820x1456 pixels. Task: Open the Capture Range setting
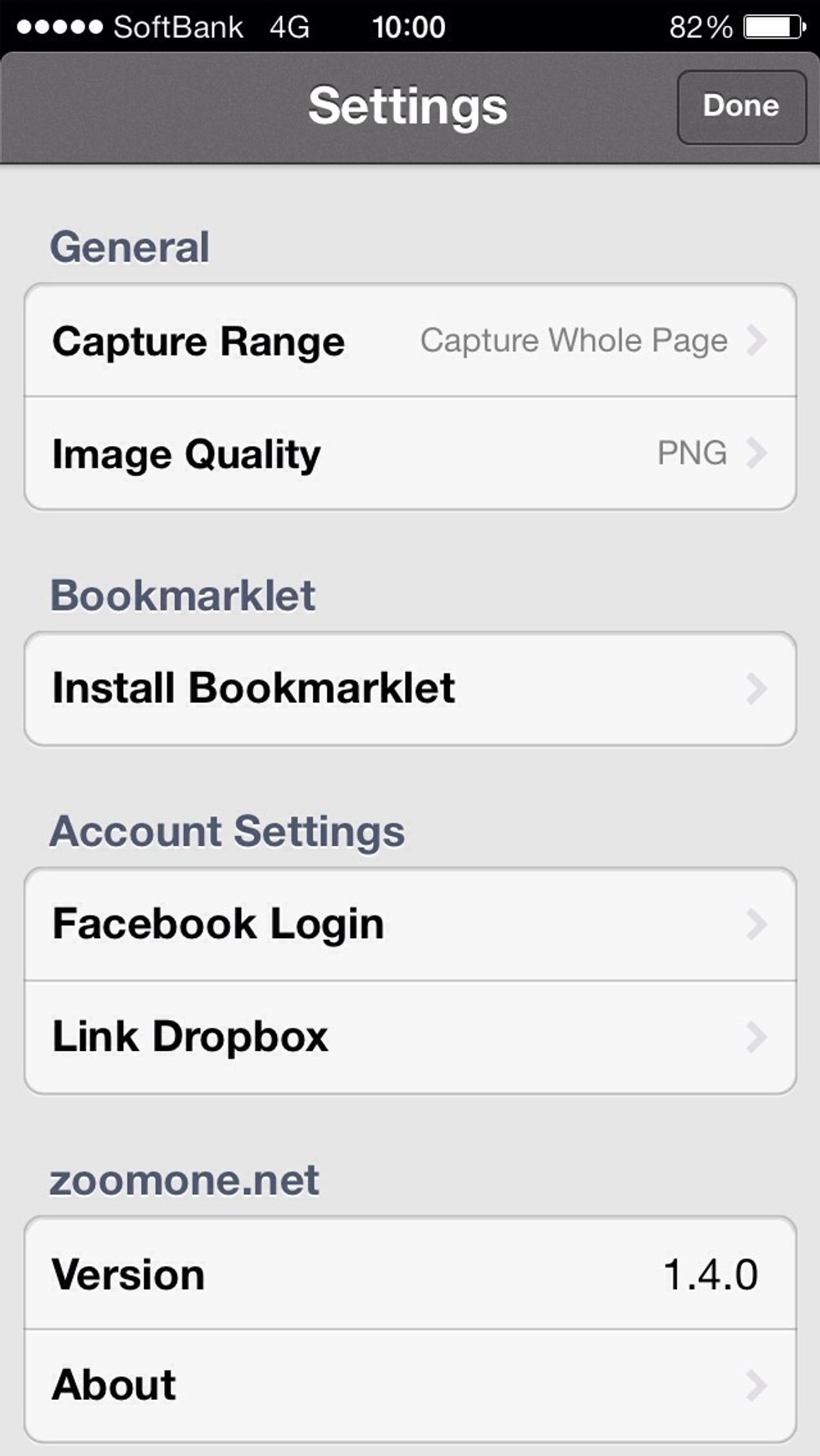[410, 341]
